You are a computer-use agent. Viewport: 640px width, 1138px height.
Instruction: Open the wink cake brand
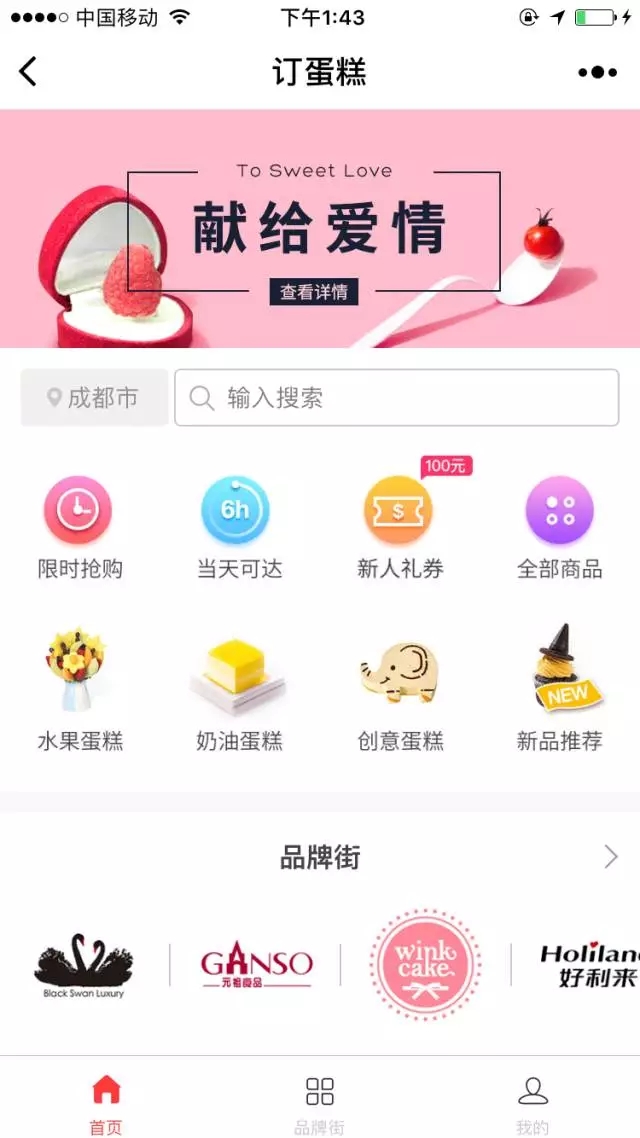(x=425, y=965)
